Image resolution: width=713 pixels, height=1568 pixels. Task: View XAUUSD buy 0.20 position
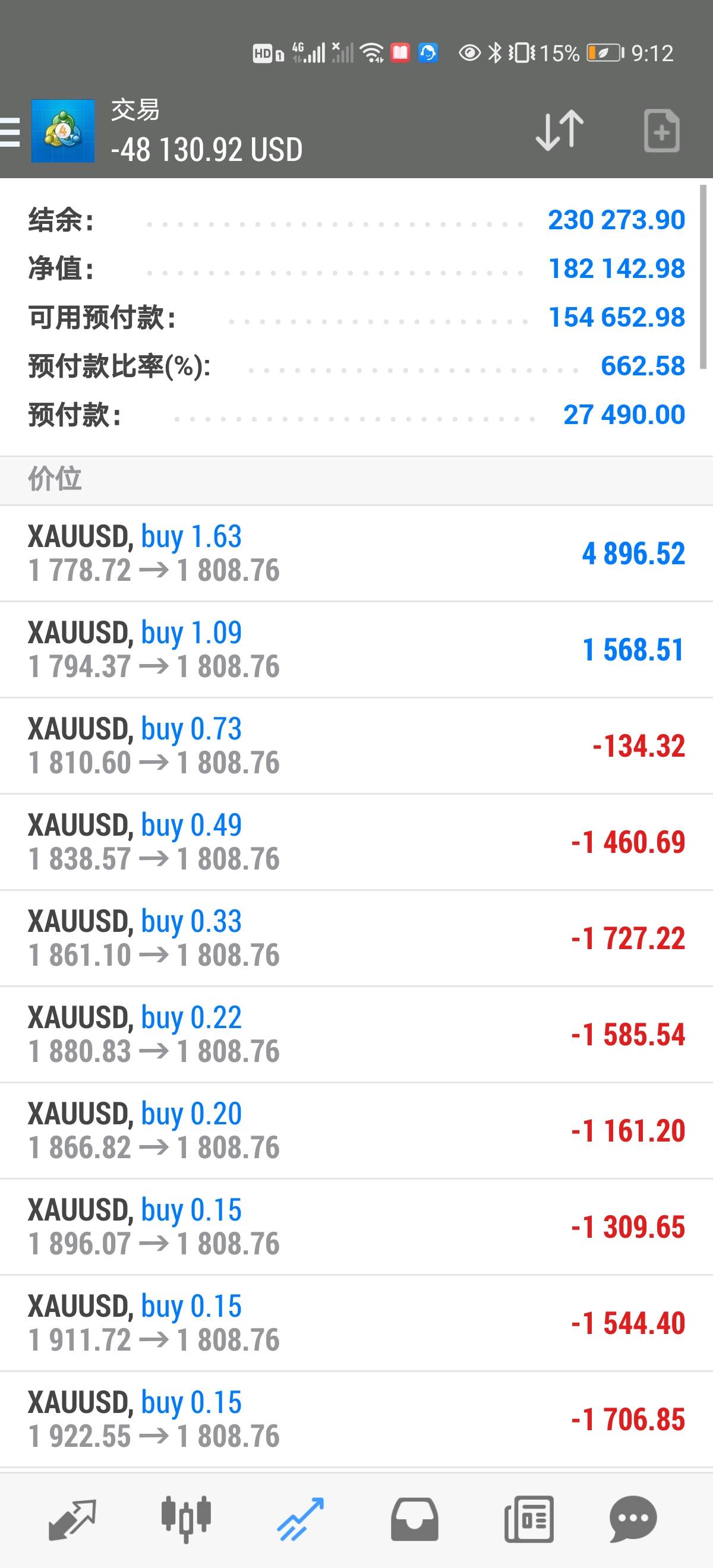point(356,1130)
